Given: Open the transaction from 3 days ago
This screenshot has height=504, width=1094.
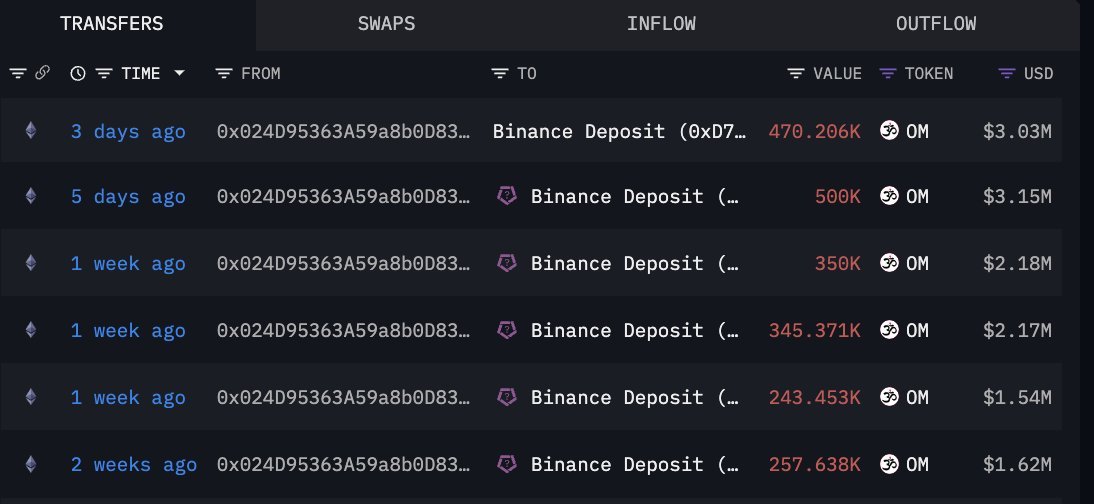Looking at the screenshot, I should pos(128,132).
